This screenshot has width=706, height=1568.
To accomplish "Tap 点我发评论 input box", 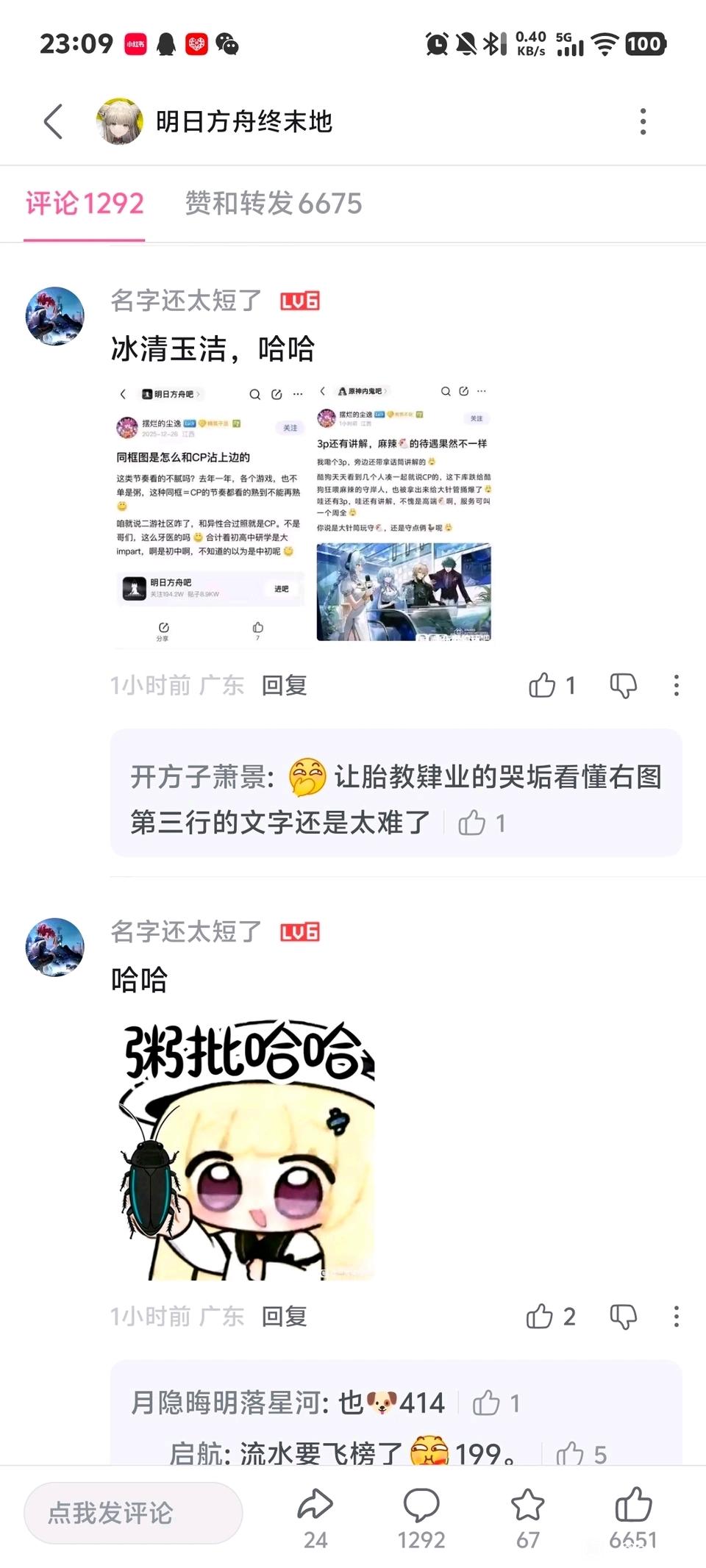I will tap(133, 1513).
